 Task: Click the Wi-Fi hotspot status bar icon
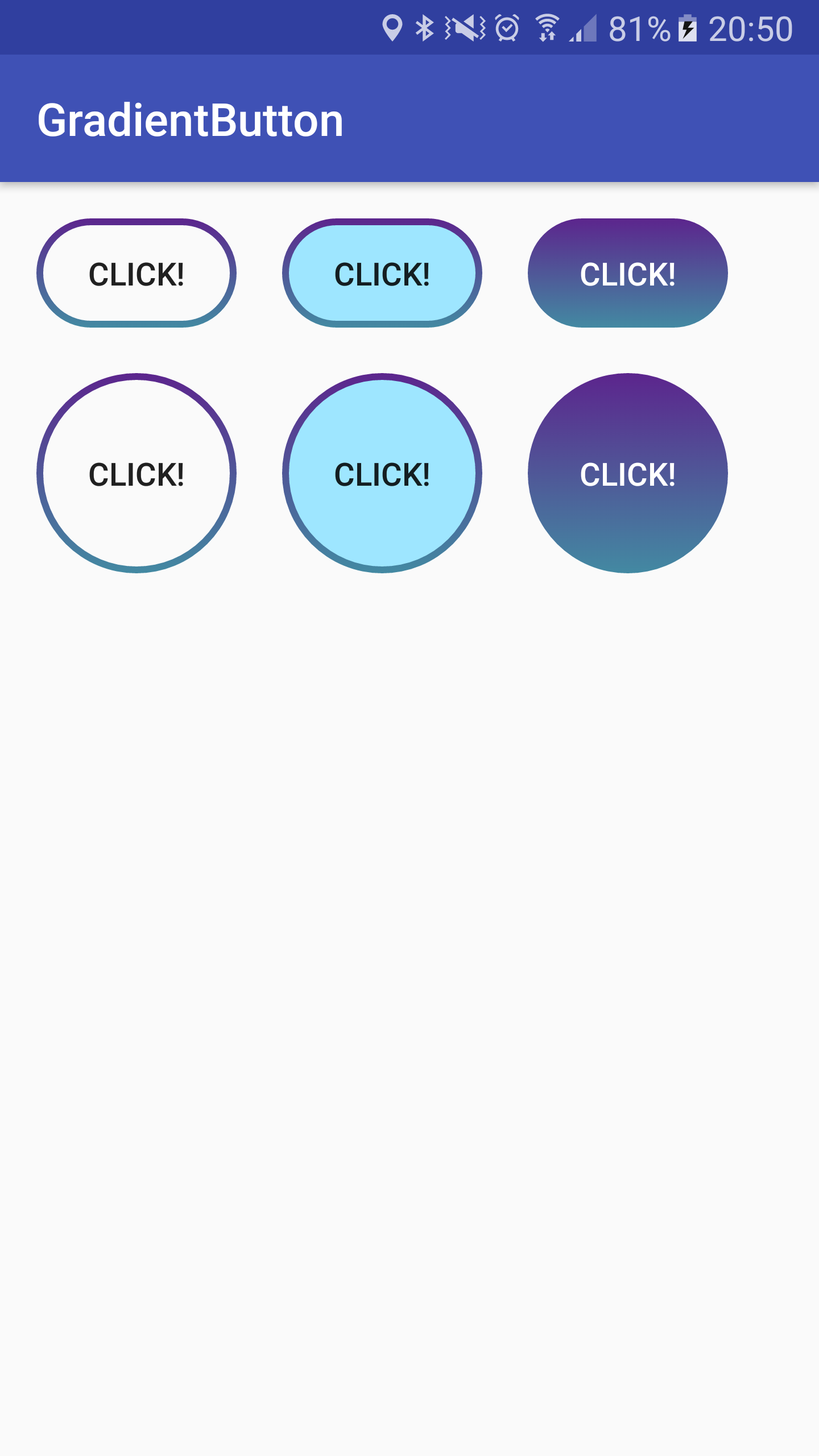click(x=547, y=27)
